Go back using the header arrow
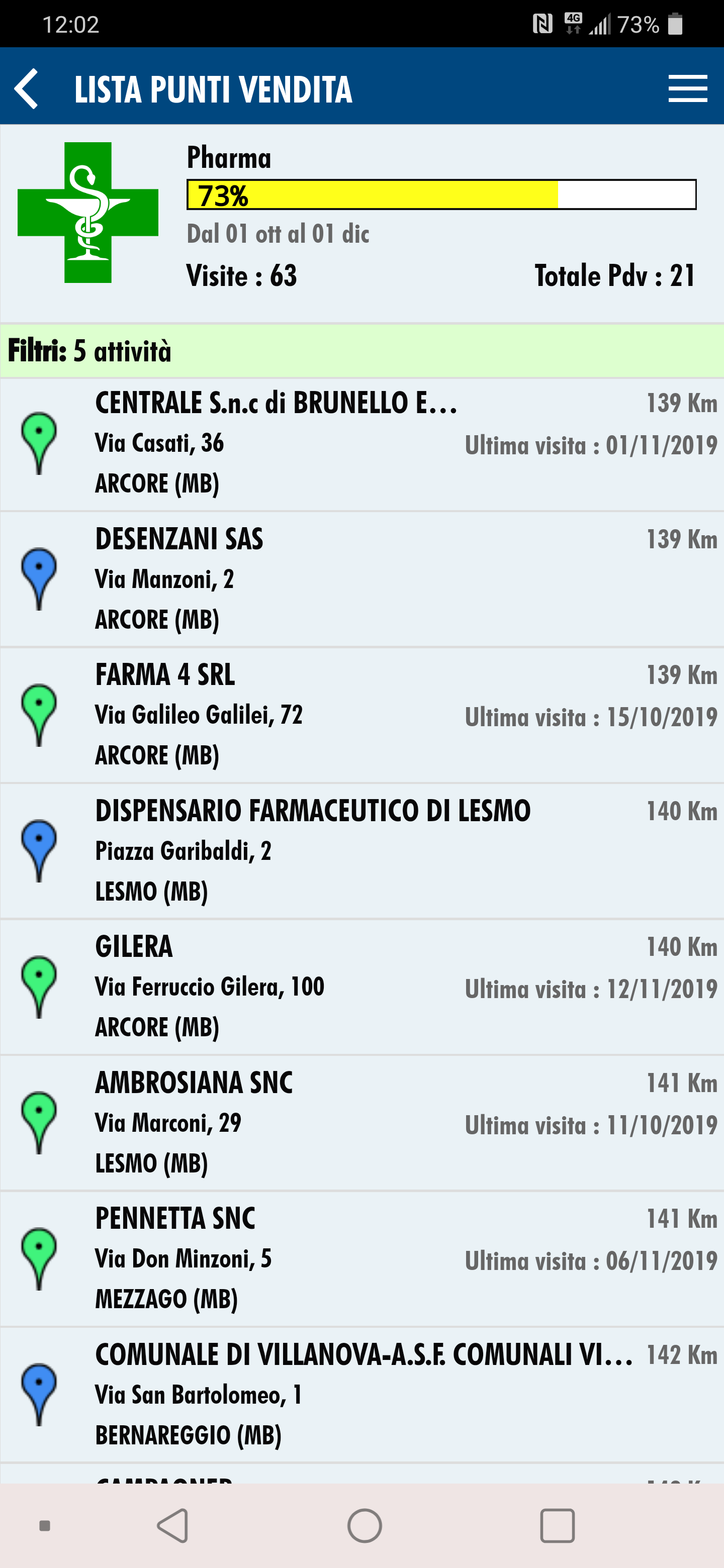The image size is (724, 1568). click(x=27, y=89)
